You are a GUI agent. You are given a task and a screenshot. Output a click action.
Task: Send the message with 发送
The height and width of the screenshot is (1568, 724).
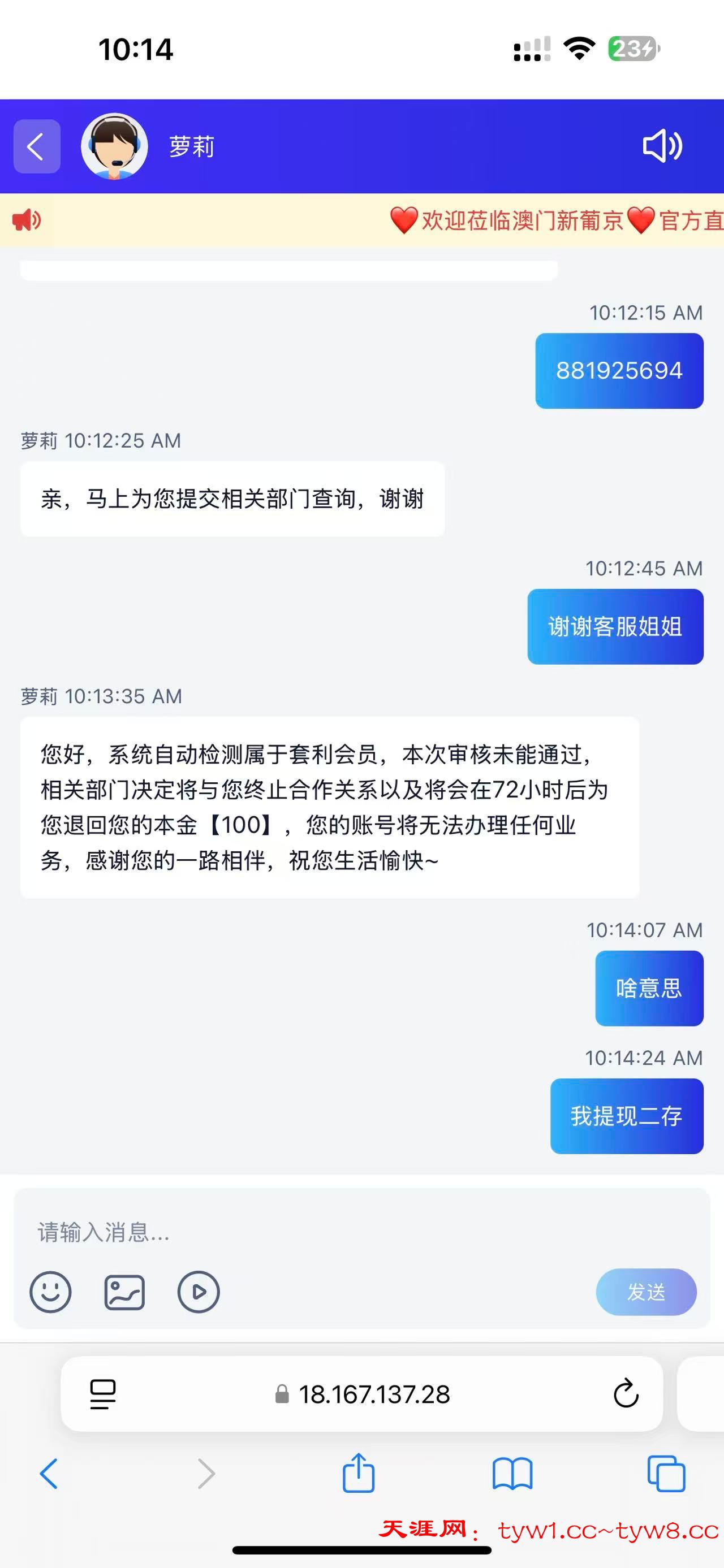coord(645,1292)
